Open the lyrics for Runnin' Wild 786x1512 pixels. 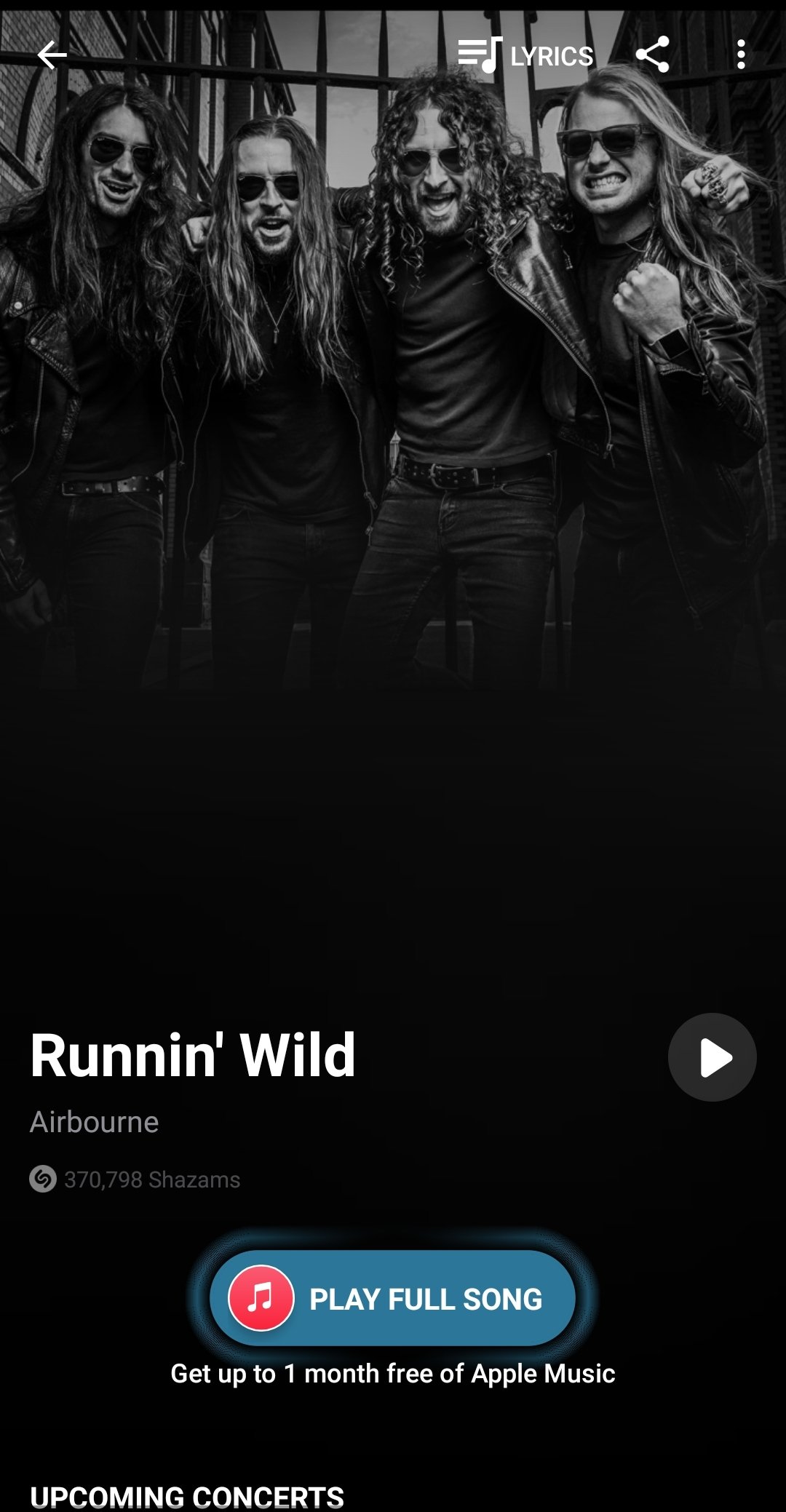point(525,55)
